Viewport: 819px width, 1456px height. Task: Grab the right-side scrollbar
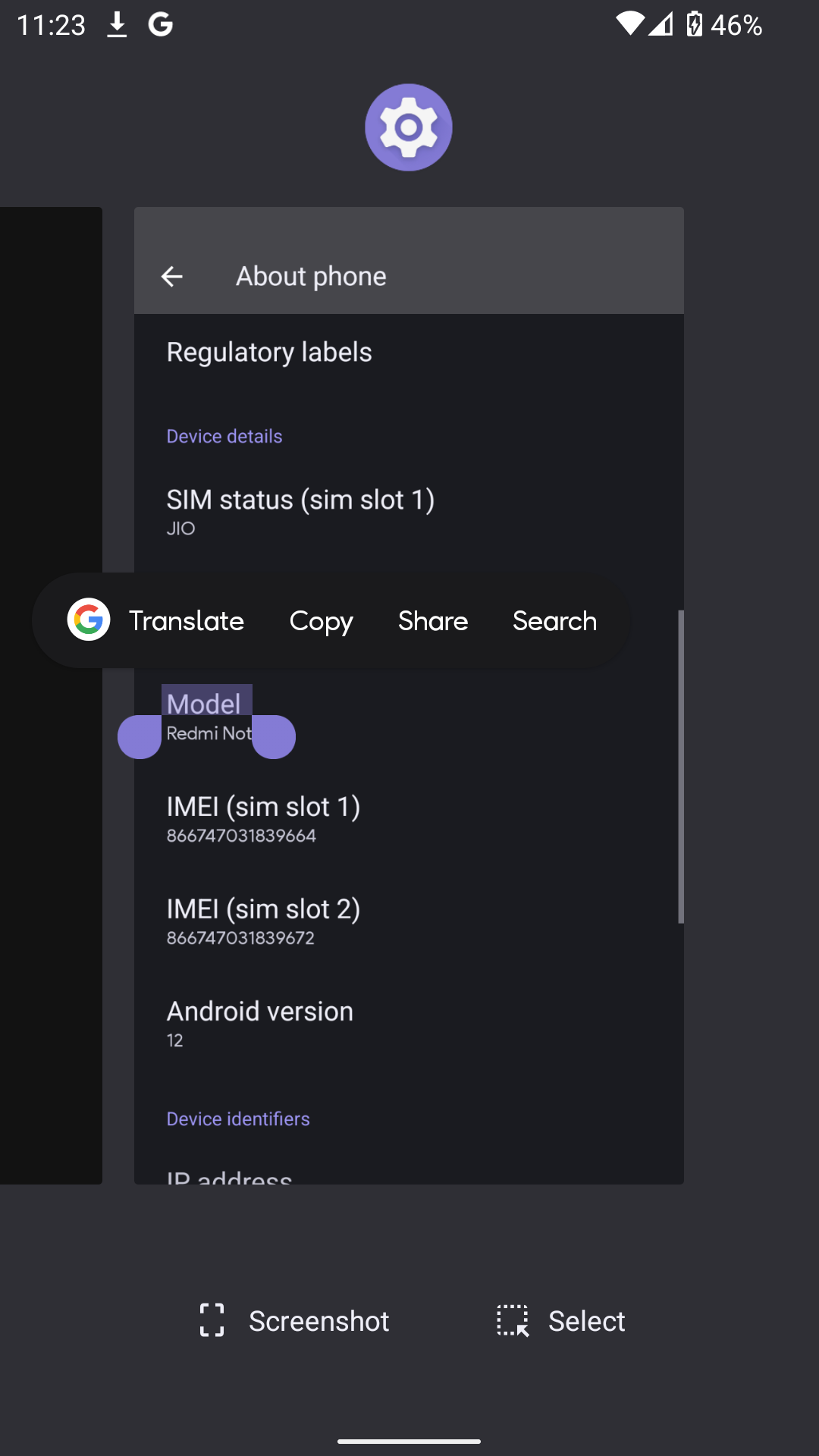tap(681, 766)
